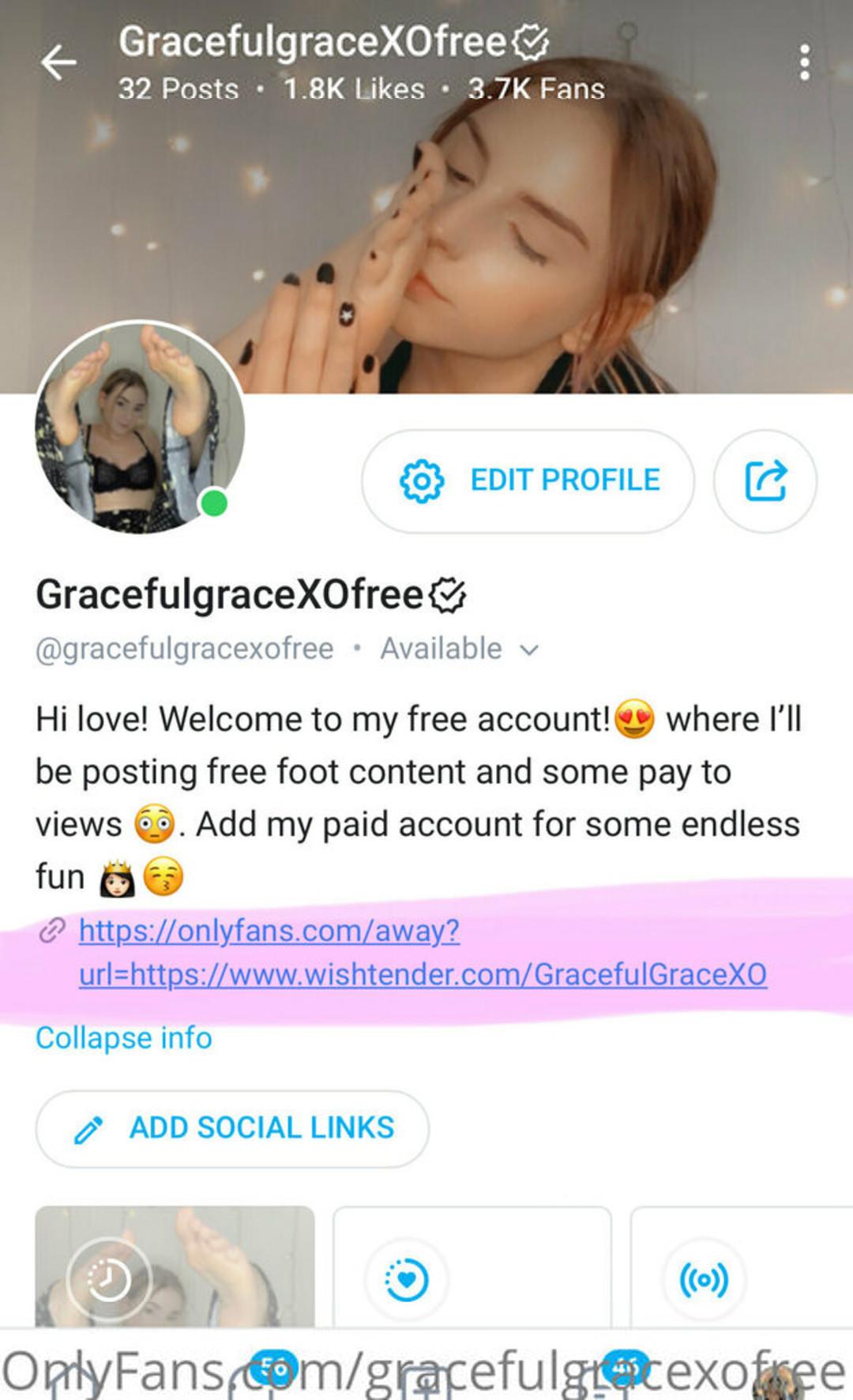Tap the Edit Profile button

pos(528,480)
